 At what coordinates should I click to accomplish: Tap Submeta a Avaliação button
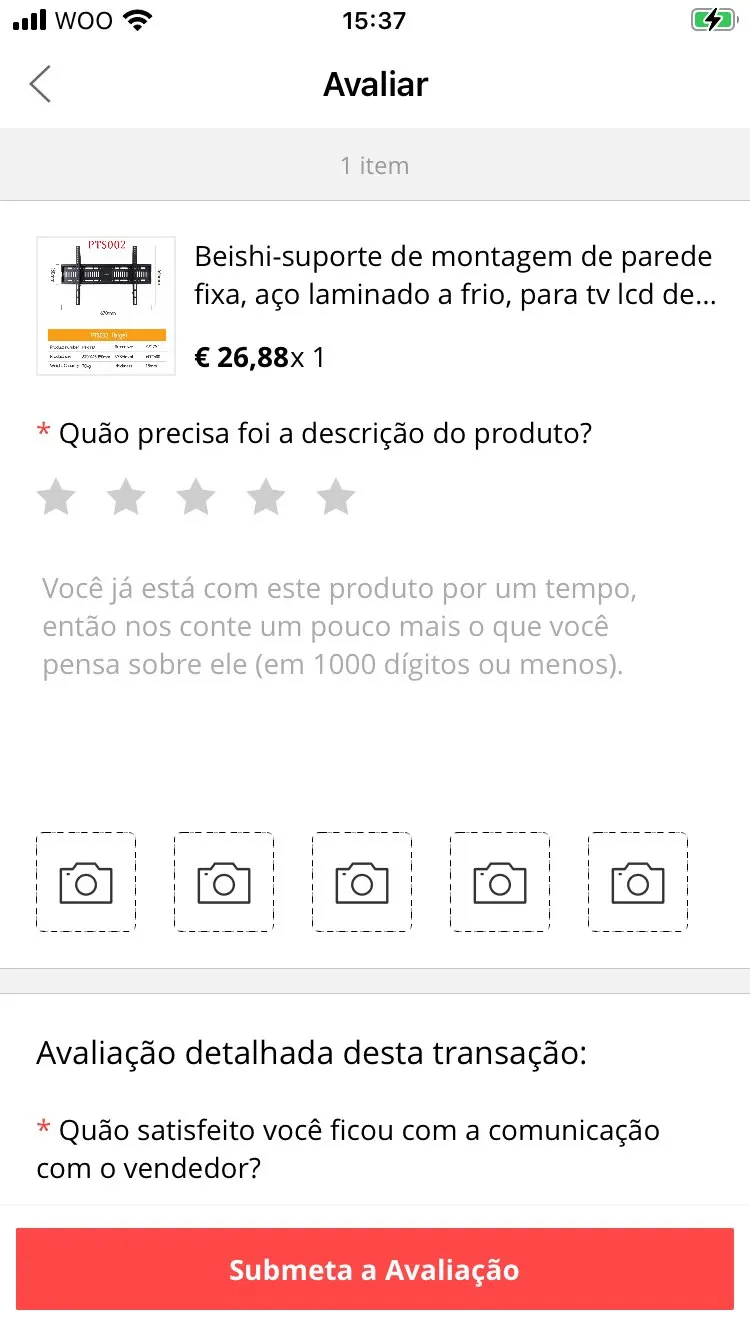coord(375,1269)
